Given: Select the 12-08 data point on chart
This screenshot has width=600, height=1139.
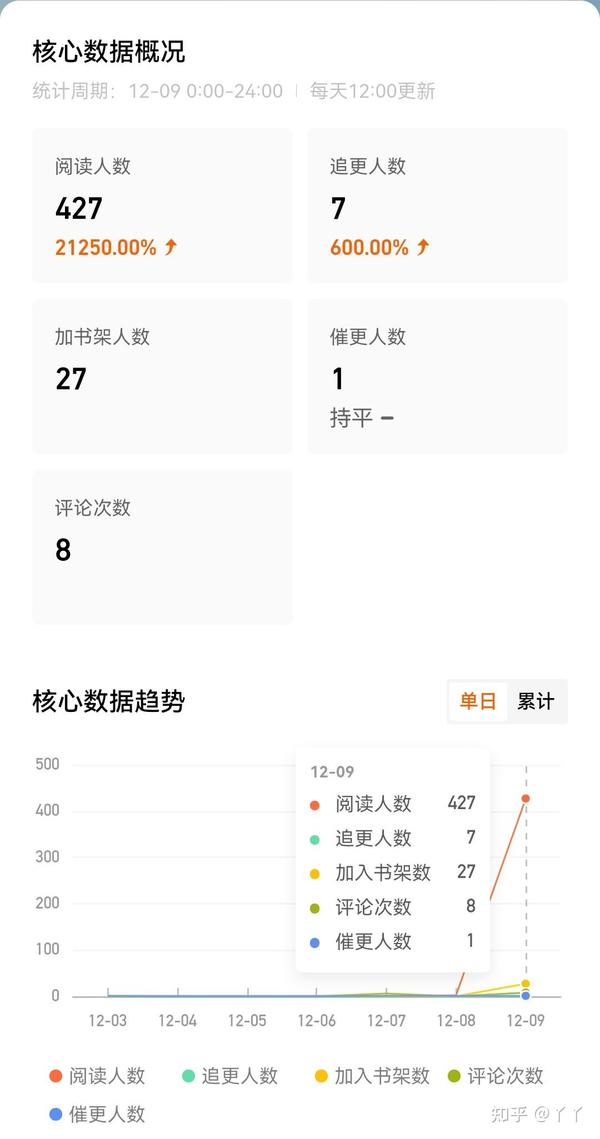Looking at the screenshot, I should (x=456, y=995).
